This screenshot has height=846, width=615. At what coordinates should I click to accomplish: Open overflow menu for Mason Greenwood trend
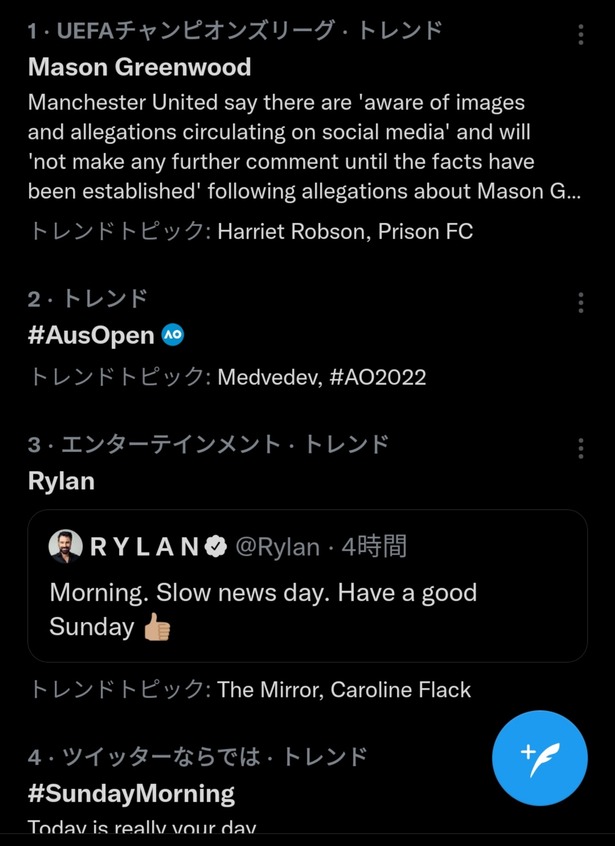(x=581, y=35)
